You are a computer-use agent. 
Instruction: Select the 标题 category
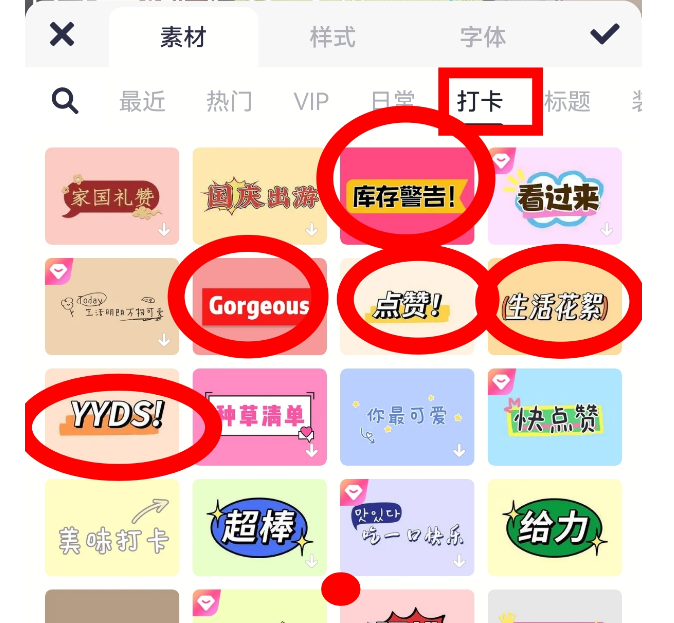point(567,101)
